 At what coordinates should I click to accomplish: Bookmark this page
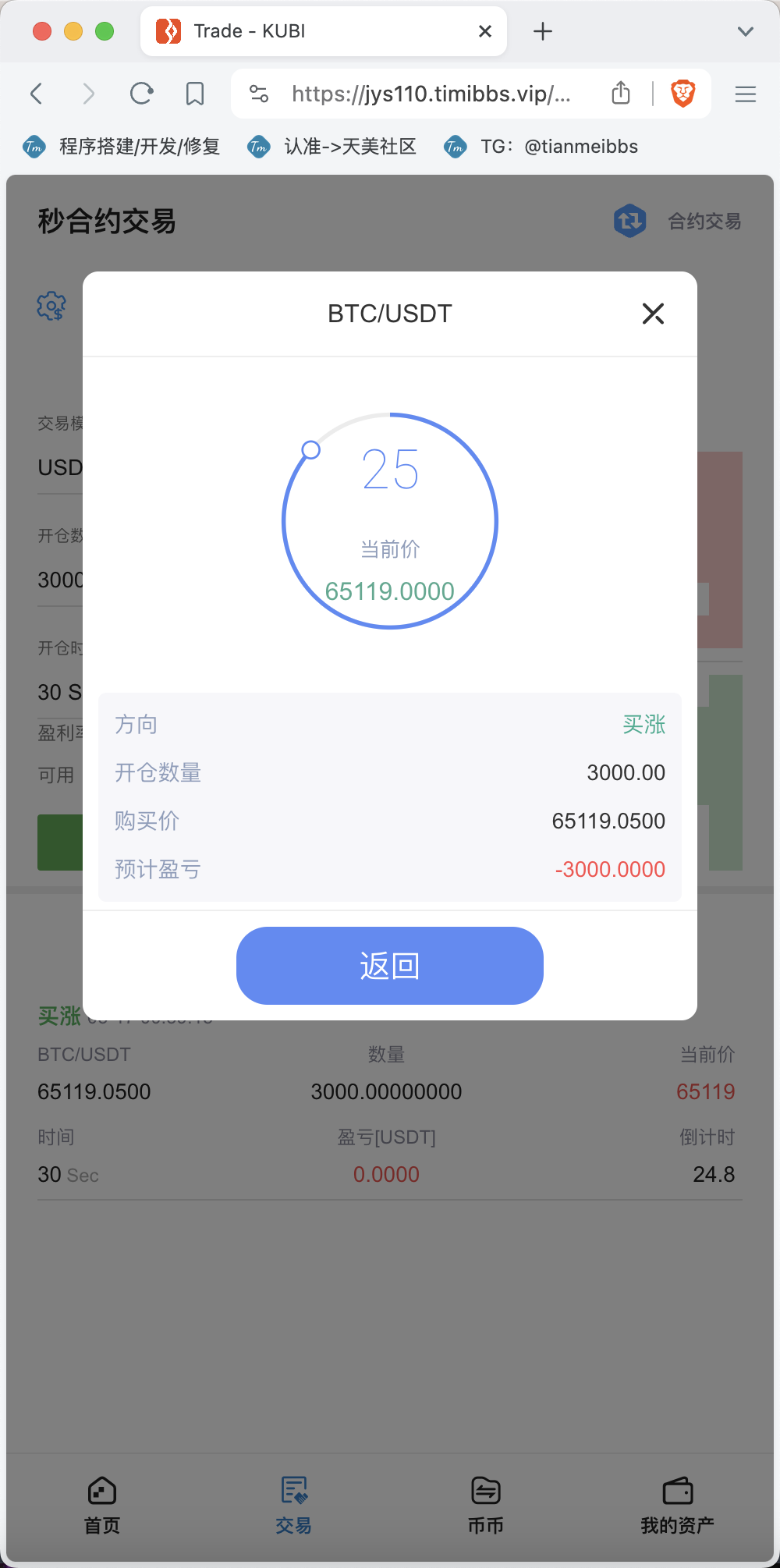[x=195, y=94]
